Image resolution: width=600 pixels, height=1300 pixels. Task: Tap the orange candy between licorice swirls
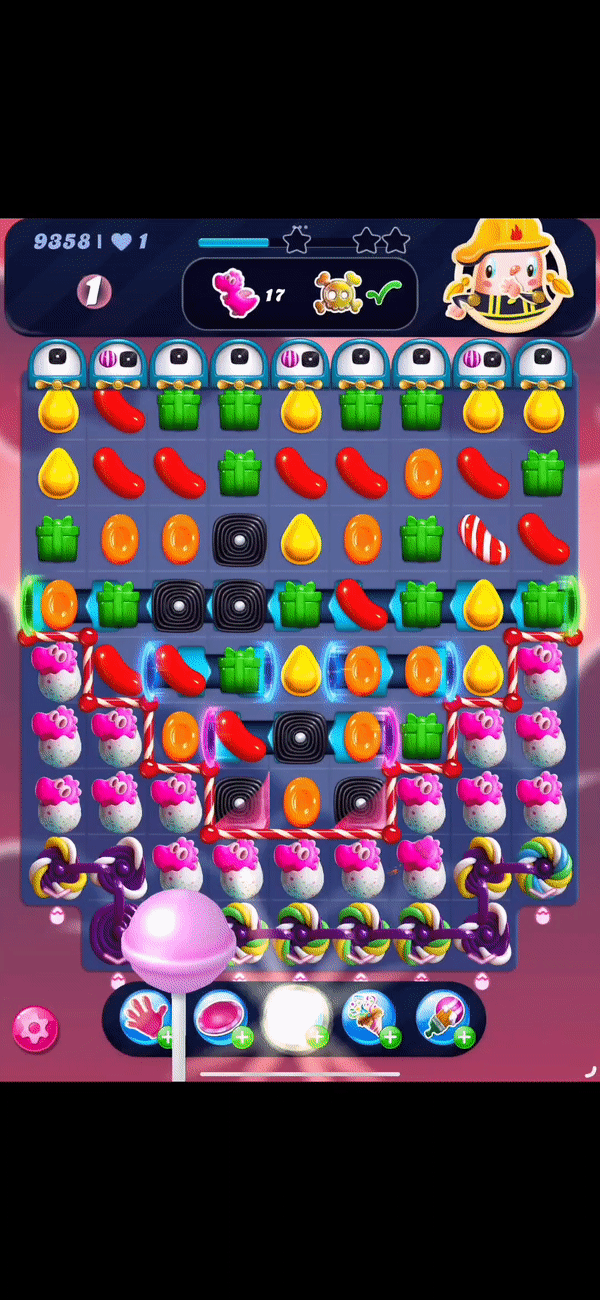[x=301, y=799]
